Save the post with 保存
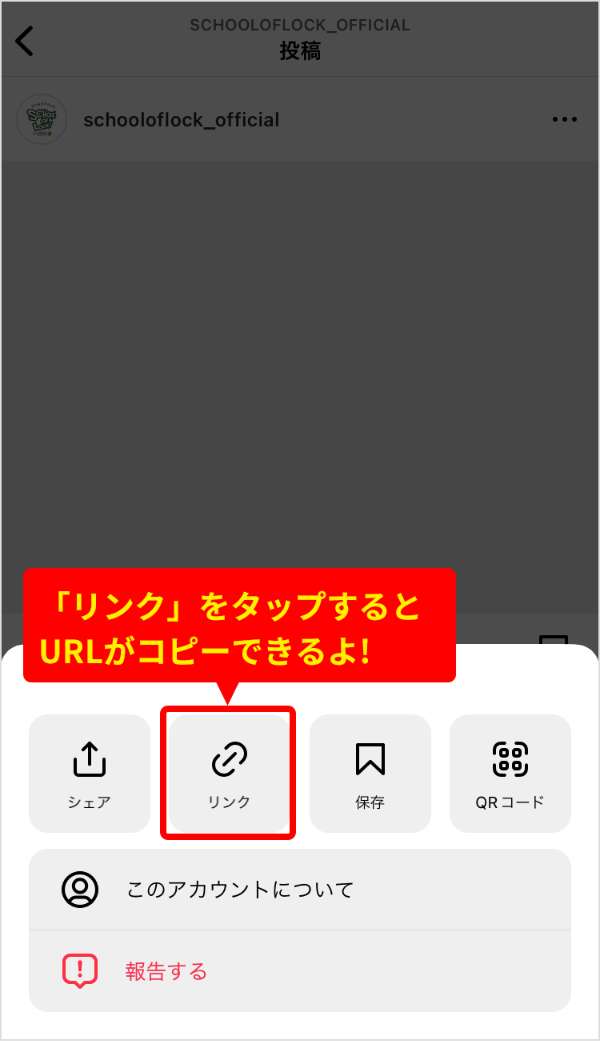Screen dimensions: 600x1041 370,773
